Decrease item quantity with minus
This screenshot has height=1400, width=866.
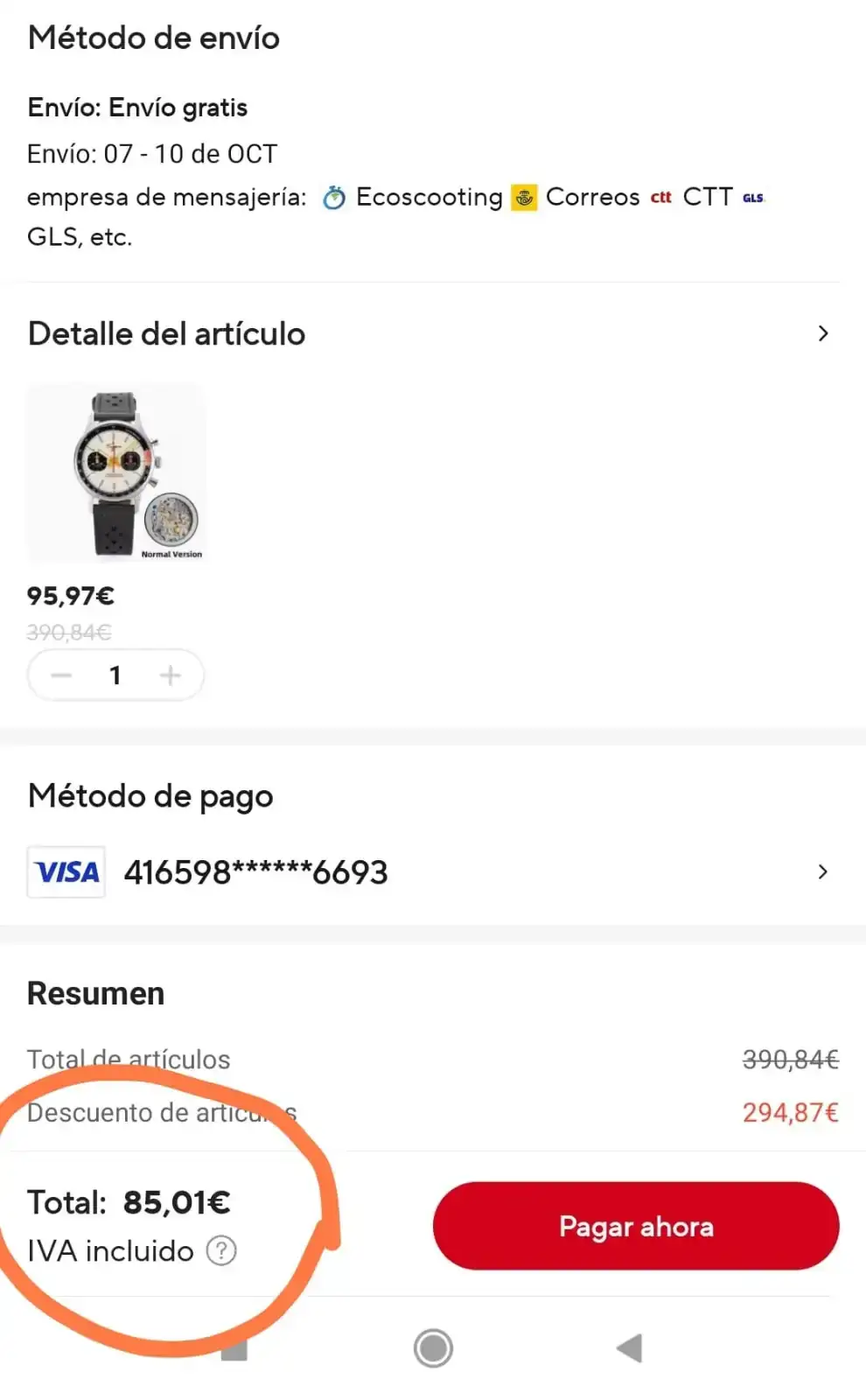click(x=61, y=675)
